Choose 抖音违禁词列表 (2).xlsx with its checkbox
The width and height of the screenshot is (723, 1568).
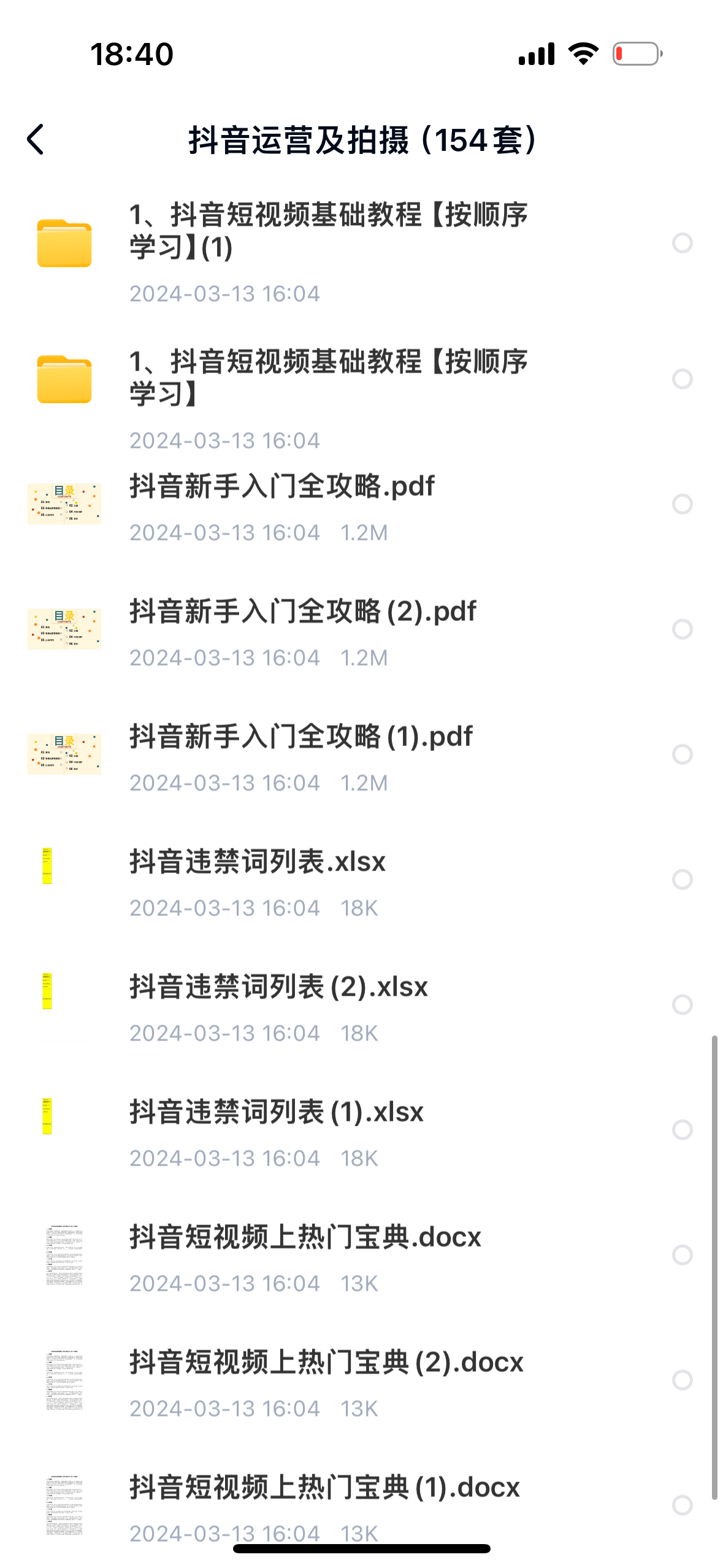(x=682, y=1005)
